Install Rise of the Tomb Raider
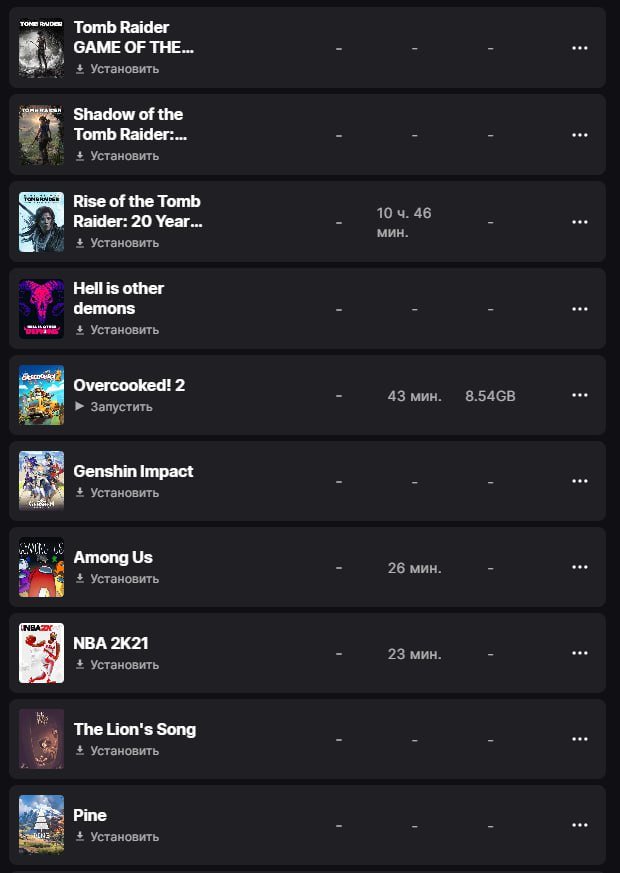The image size is (620, 873). tap(117, 243)
